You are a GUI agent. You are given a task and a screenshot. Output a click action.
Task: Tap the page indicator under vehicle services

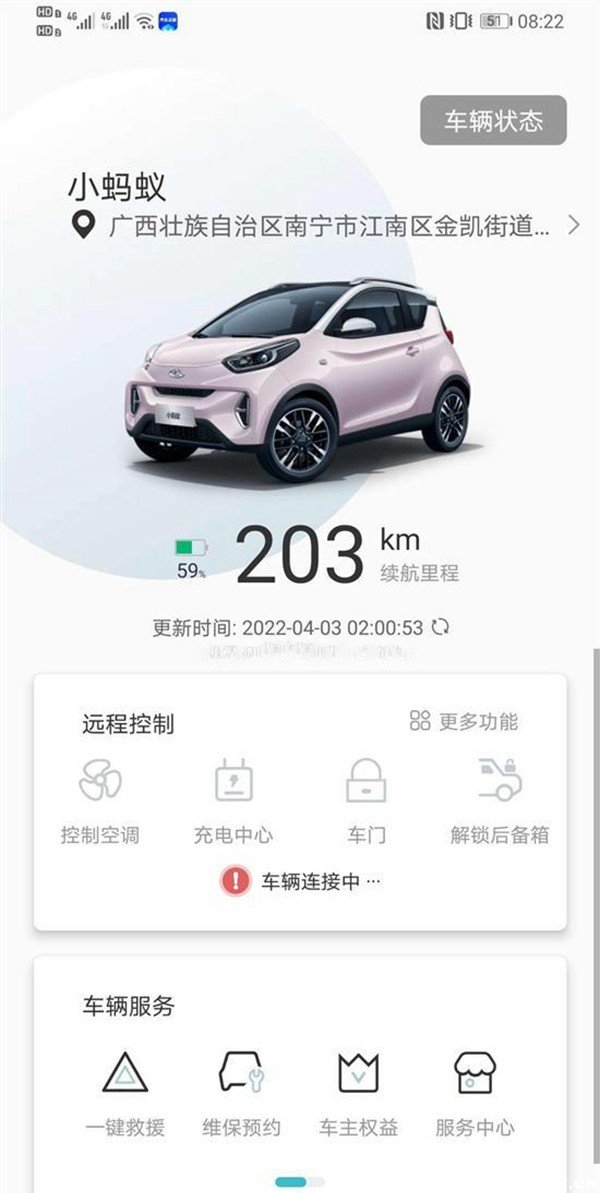tap(299, 1182)
